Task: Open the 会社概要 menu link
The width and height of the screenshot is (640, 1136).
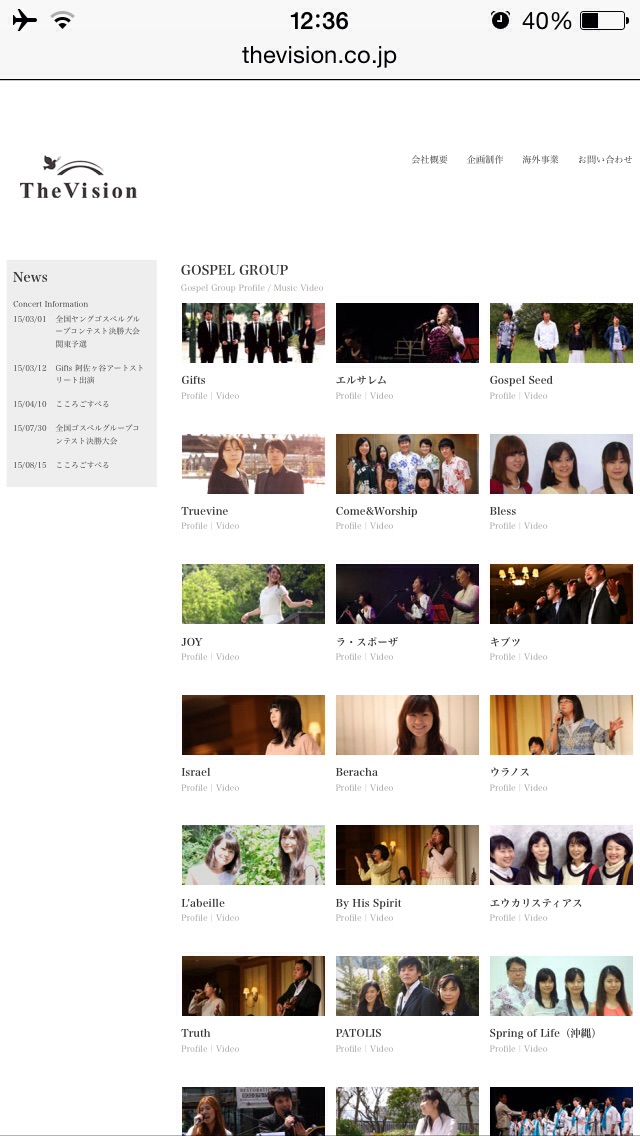Action: (x=429, y=160)
